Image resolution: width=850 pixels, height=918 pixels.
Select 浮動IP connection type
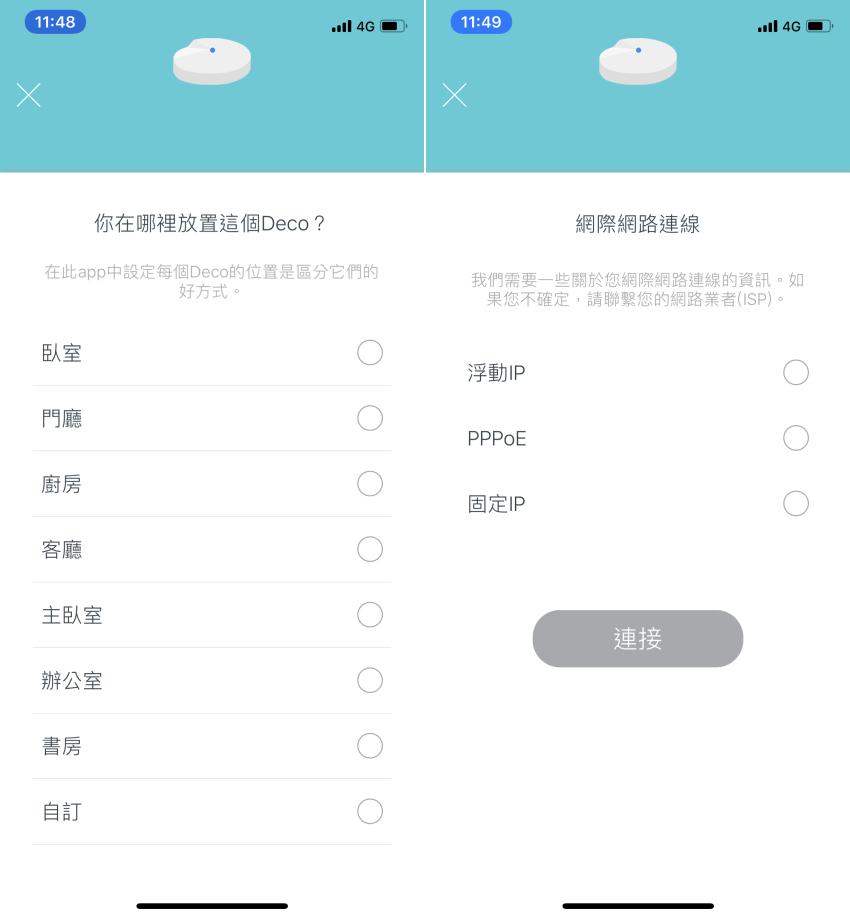pos(796,373)
